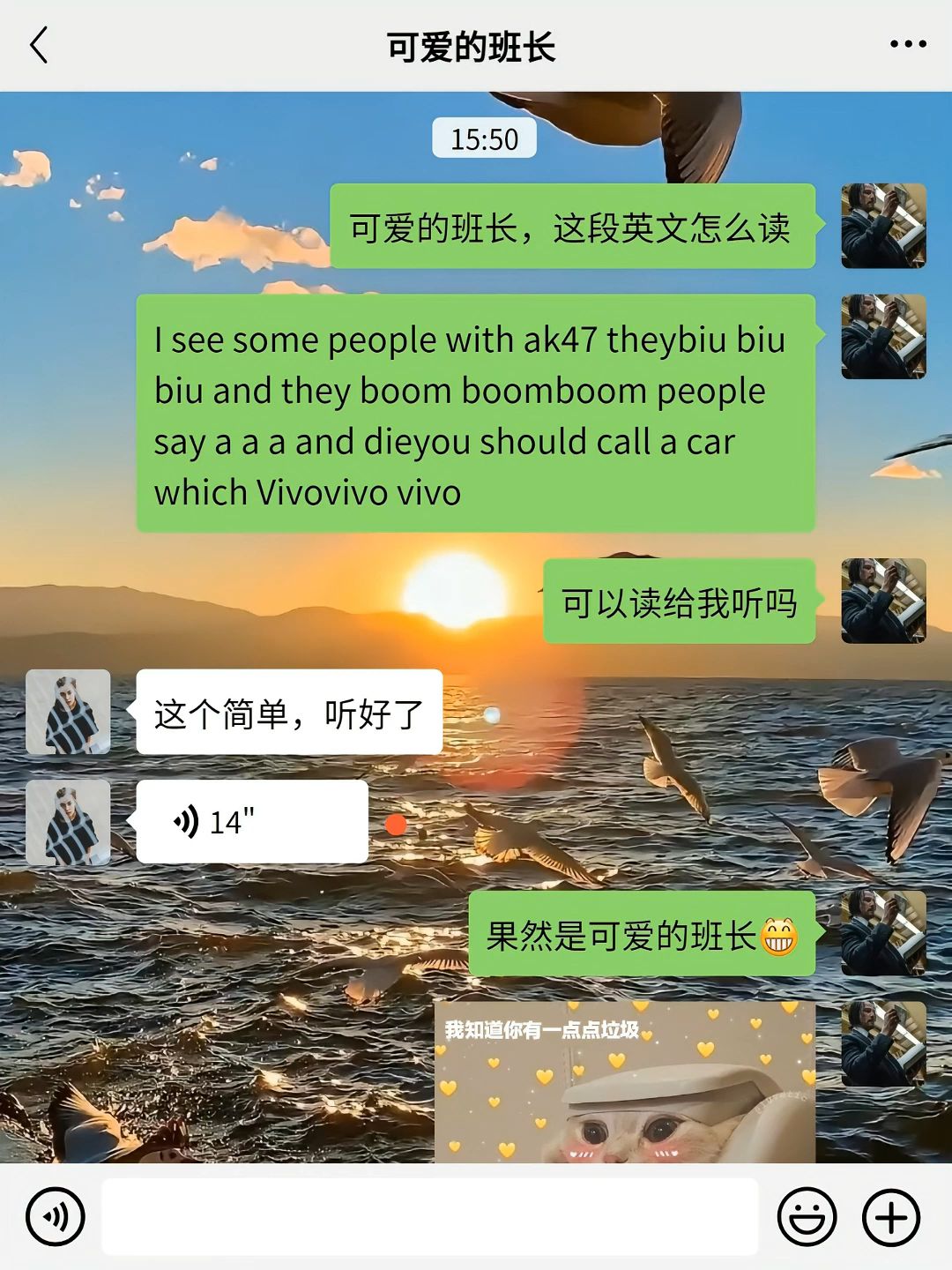The height and width of the screenshot is (1270, 952).
Task: Go back from the 可爱的班长 chat
Action: (x=39, y=46)
